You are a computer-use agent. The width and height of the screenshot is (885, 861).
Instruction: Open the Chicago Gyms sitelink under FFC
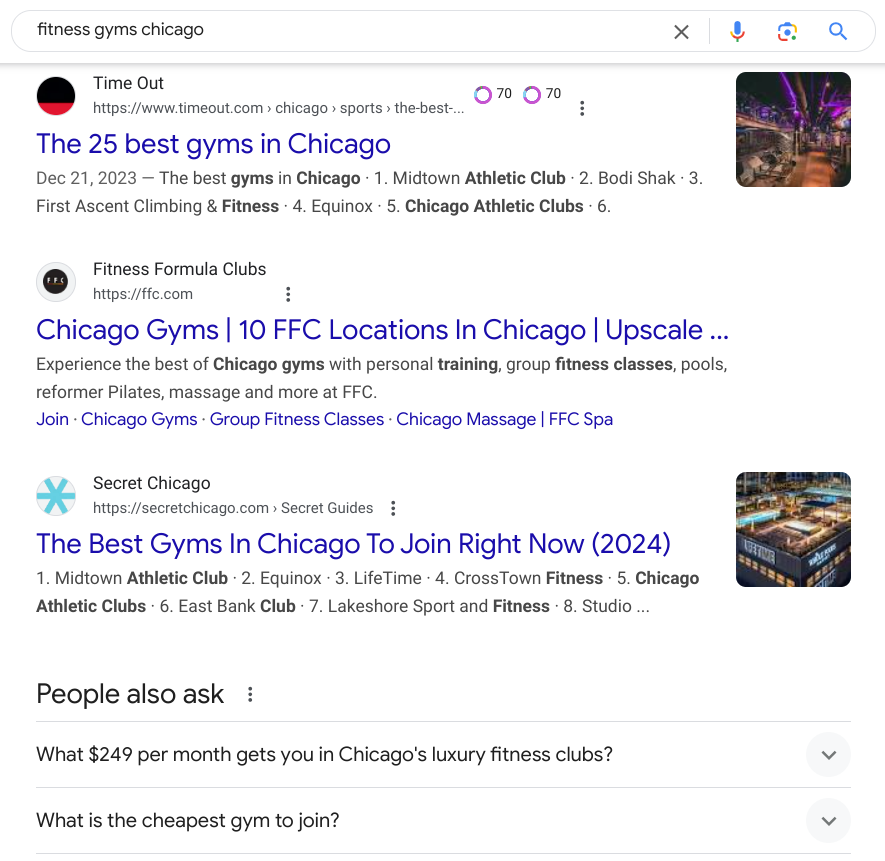tap(139, 419)
